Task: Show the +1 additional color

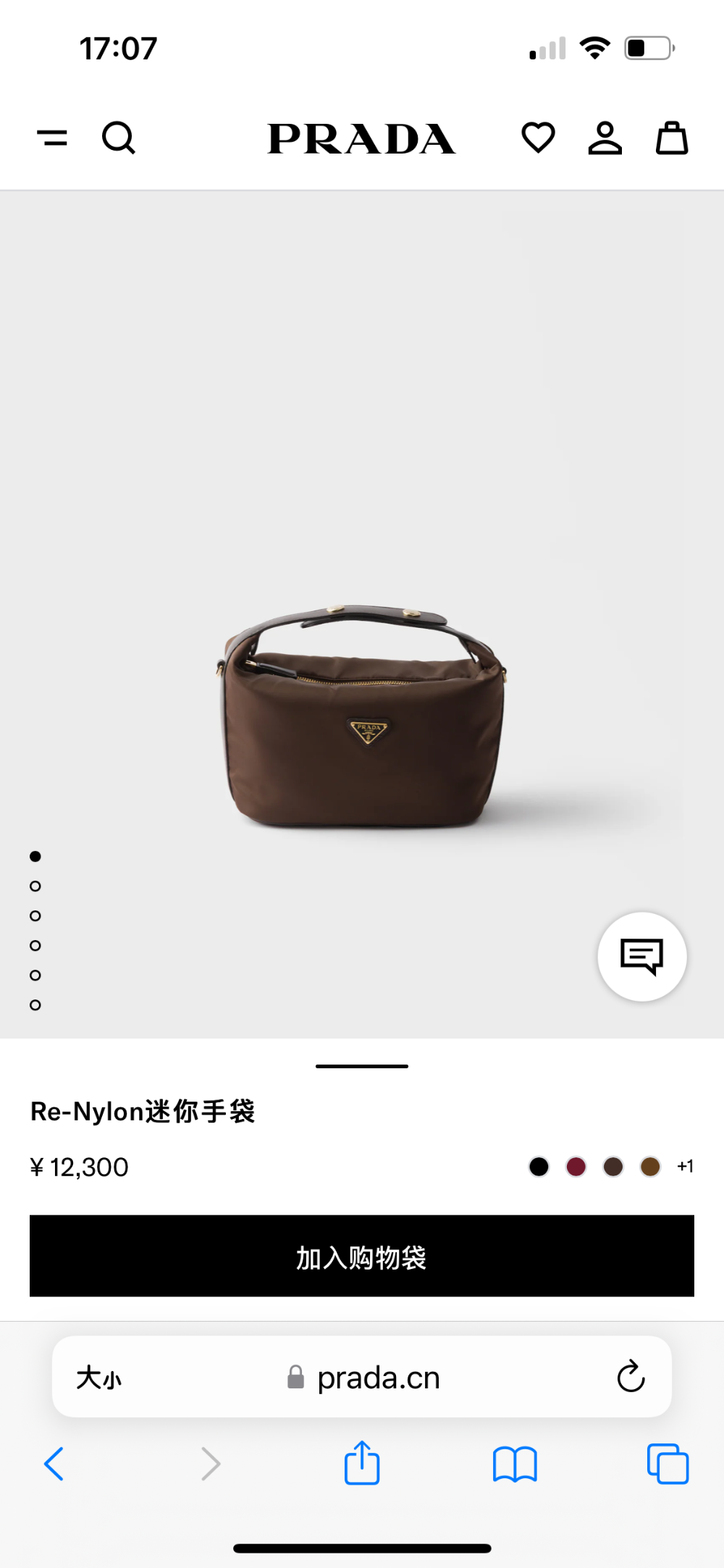Action: (685, 1166)
